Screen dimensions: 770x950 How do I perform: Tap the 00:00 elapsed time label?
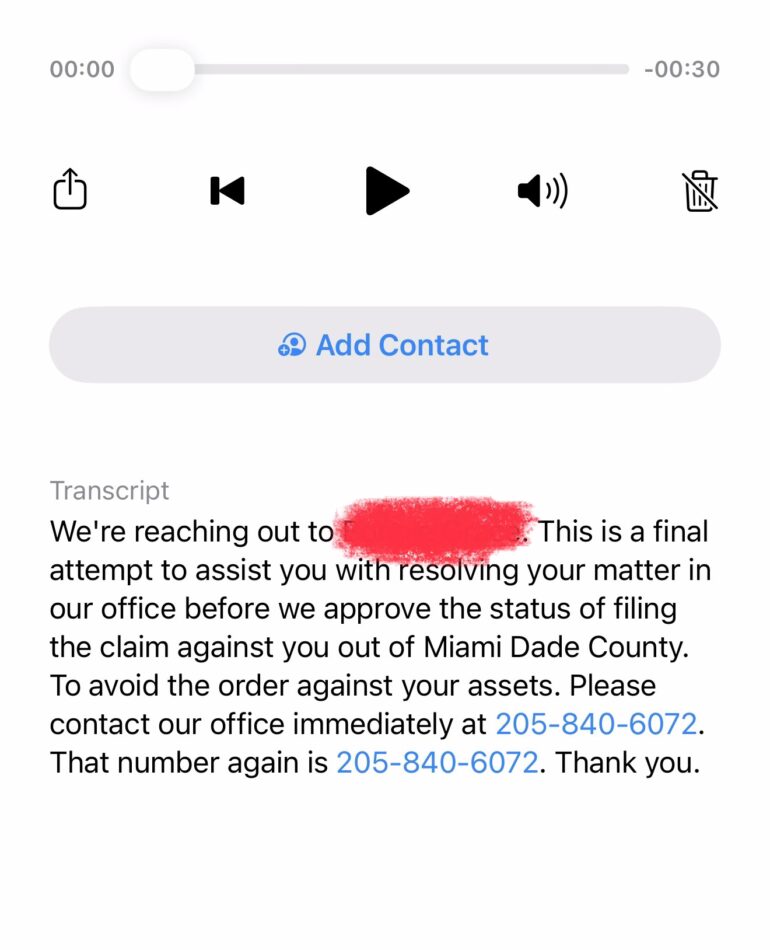pos(80,68)
